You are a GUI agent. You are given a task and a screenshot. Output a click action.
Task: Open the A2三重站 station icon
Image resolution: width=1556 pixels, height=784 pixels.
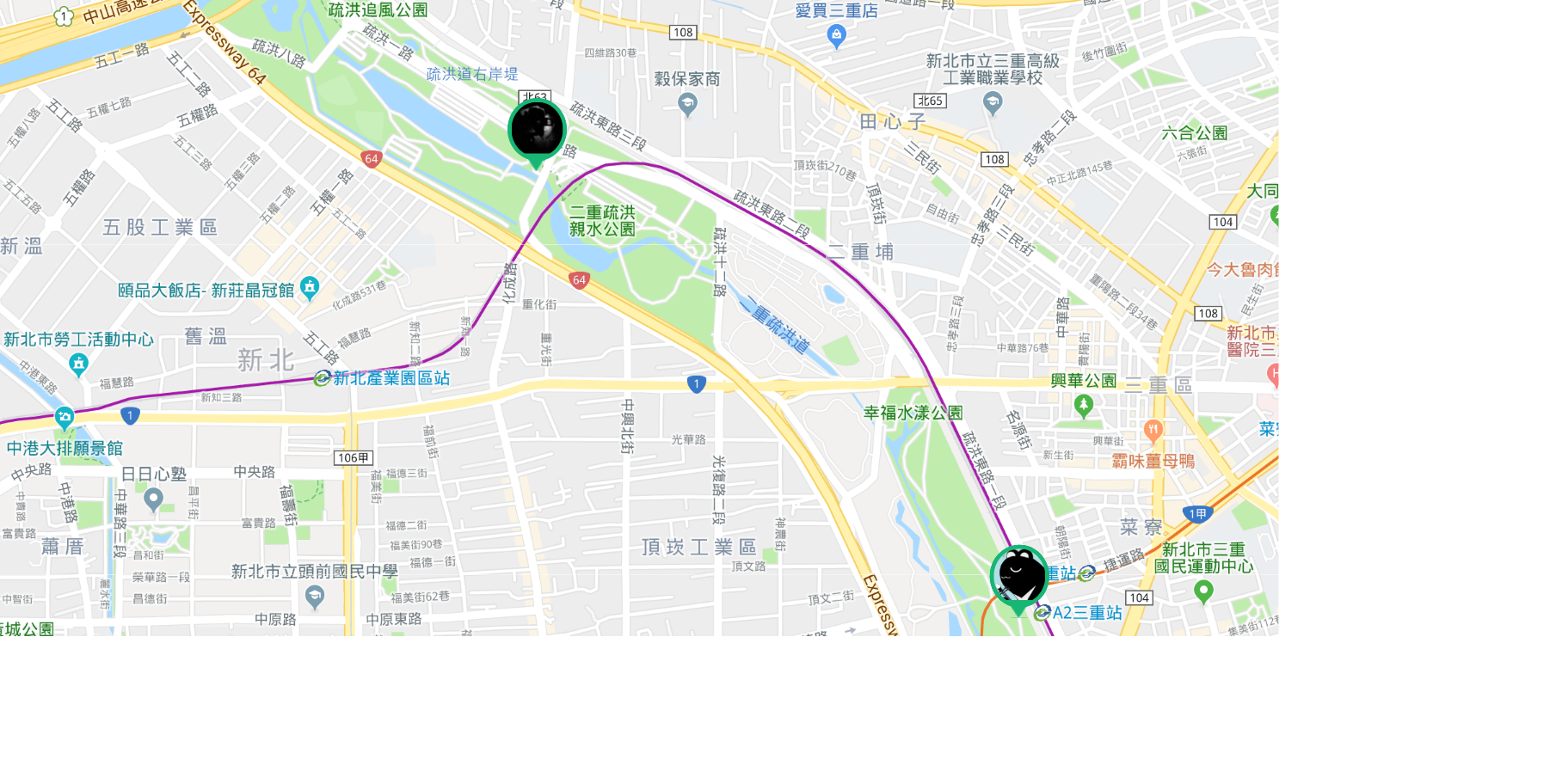coord(1042,613)
